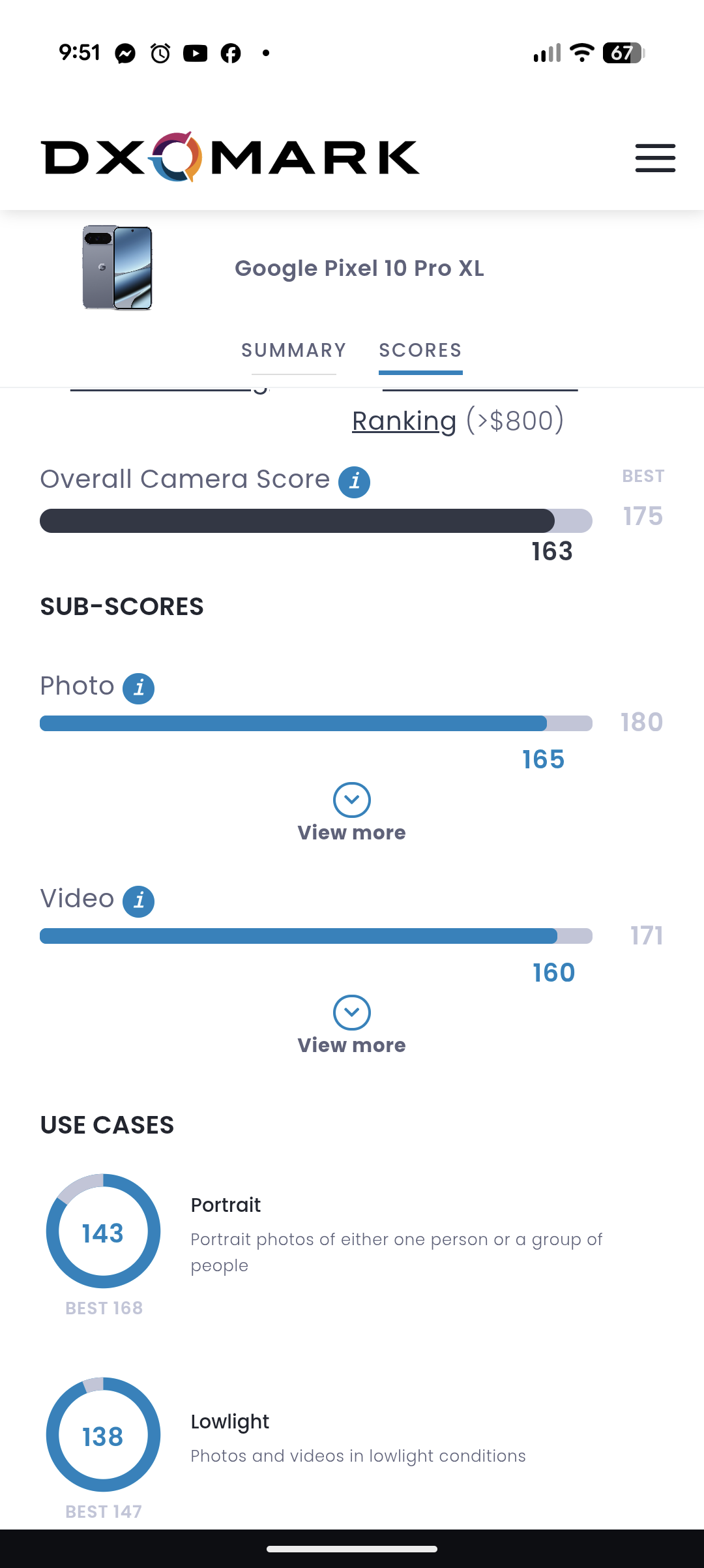Select the Scores tab
The image size is (704, 1568).
pyautogui.click(x=420, y=351)
